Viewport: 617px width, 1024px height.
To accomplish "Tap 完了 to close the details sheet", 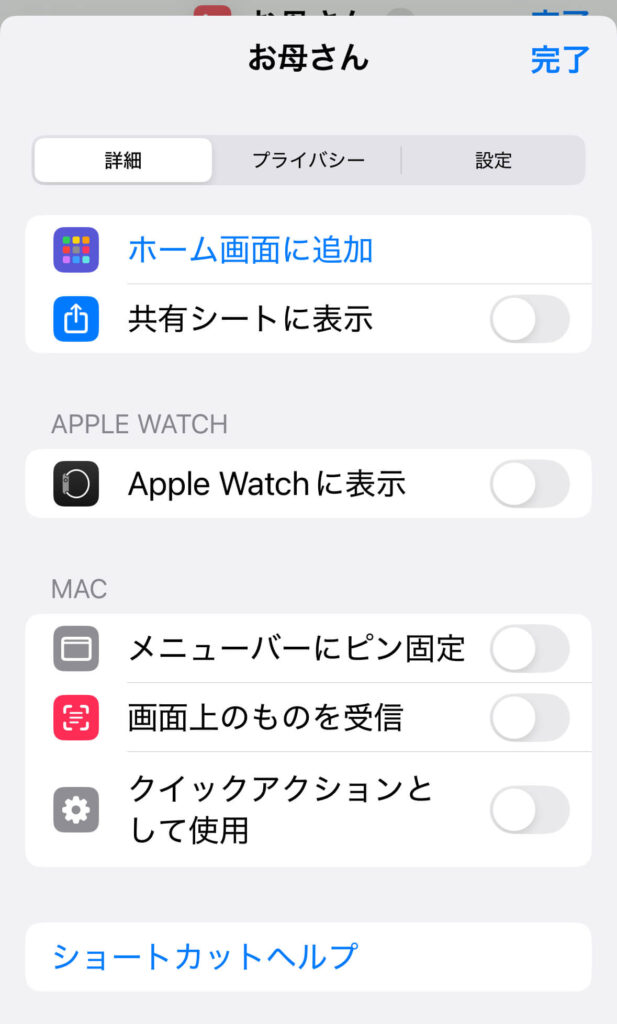I will [559, 59].
